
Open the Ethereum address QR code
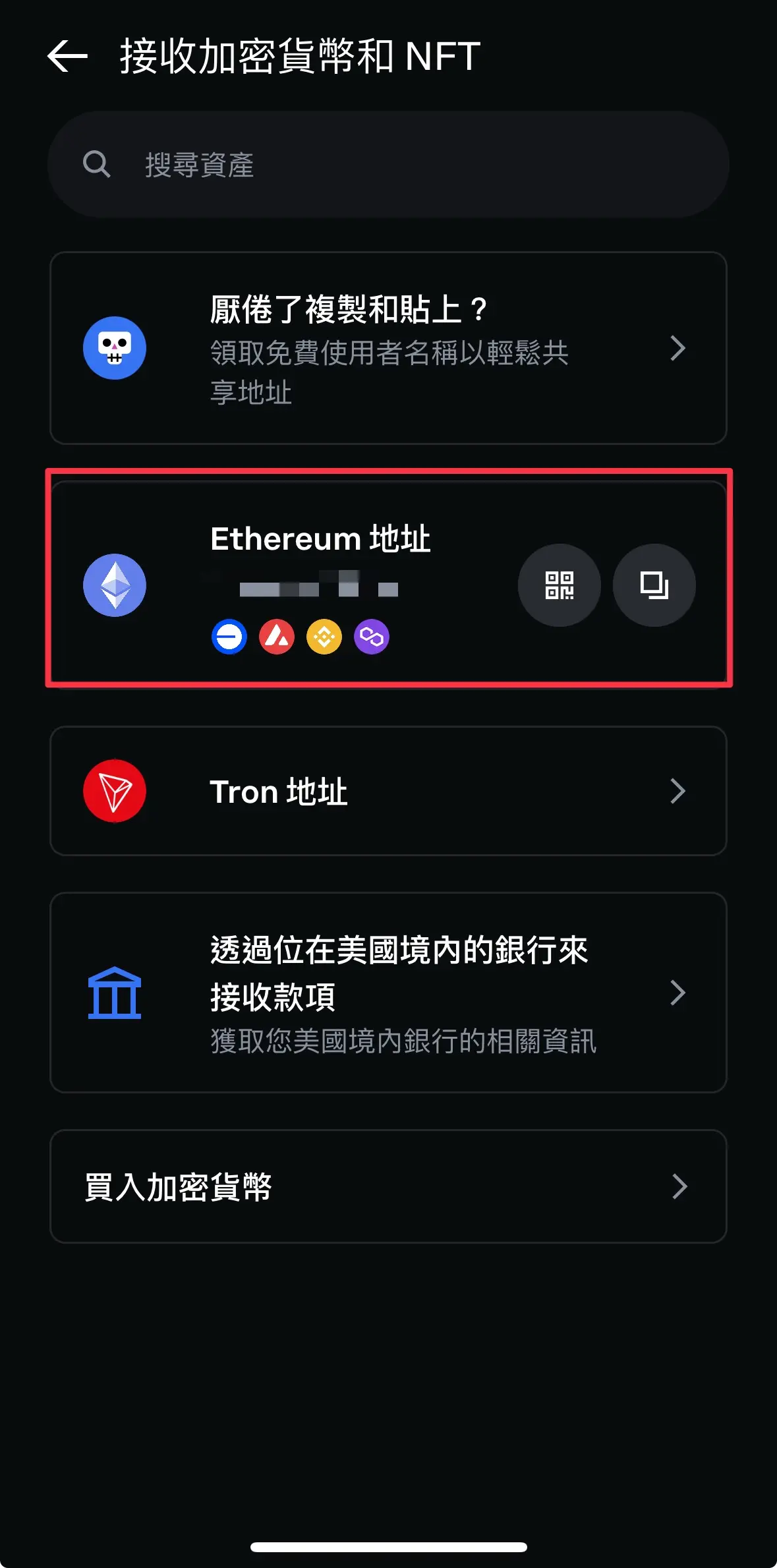pyautogui.click(x=560, y=585)
